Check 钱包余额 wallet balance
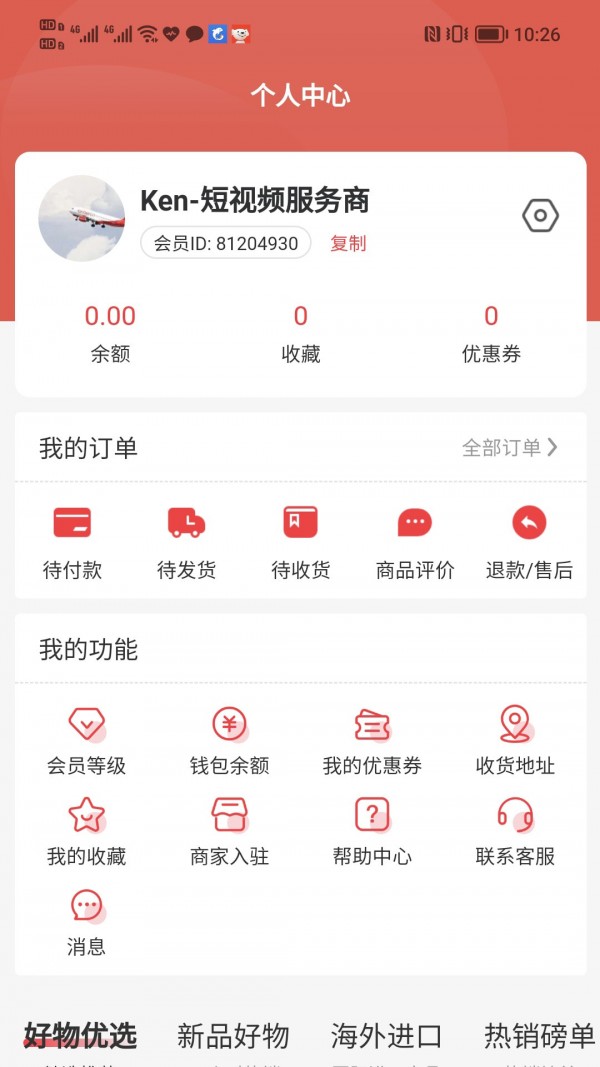600x1067 pixels. click(x=229, y=741)
